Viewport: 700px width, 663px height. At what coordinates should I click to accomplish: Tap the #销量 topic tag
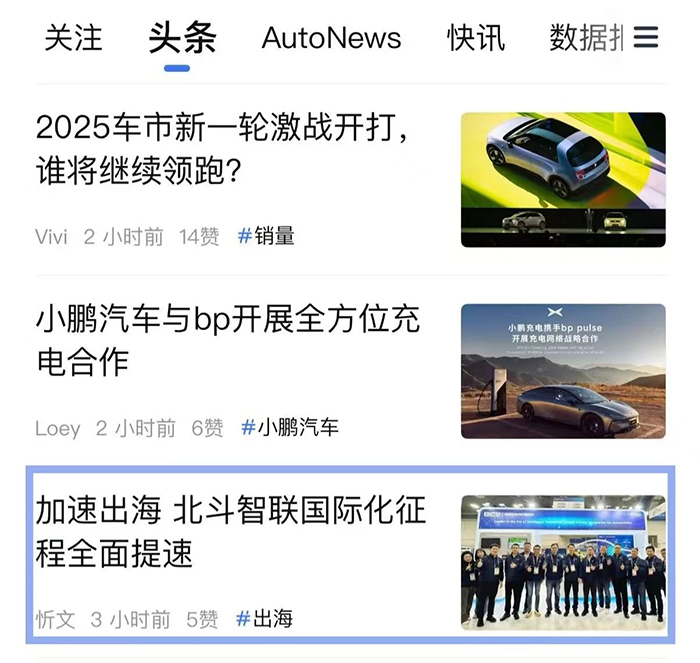tap(266, 237)
